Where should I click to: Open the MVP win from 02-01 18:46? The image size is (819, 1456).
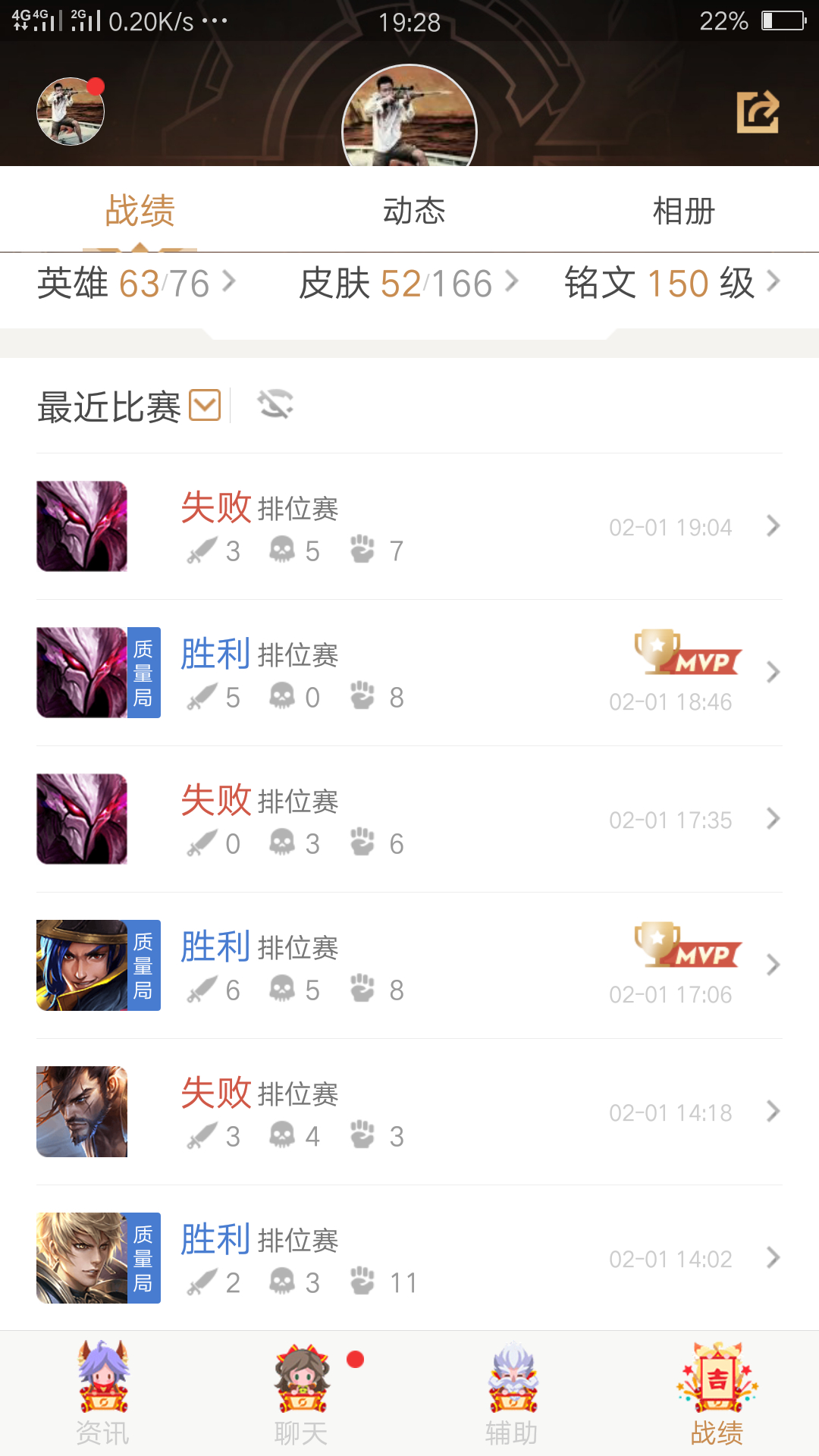pyautogui.click(x=409, y=673)
